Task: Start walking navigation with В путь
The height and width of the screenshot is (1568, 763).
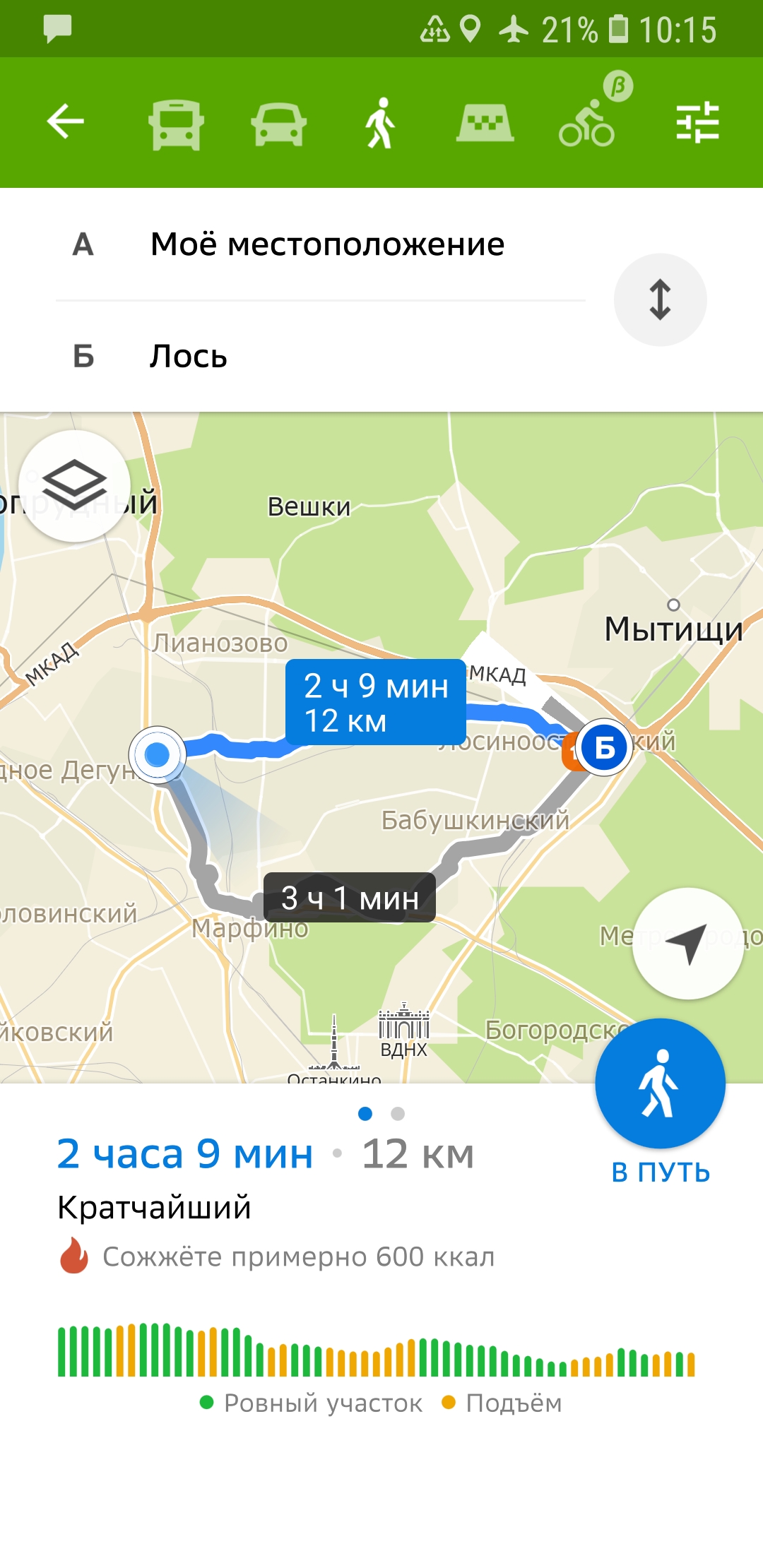Action: click(x=661, y=1102)
